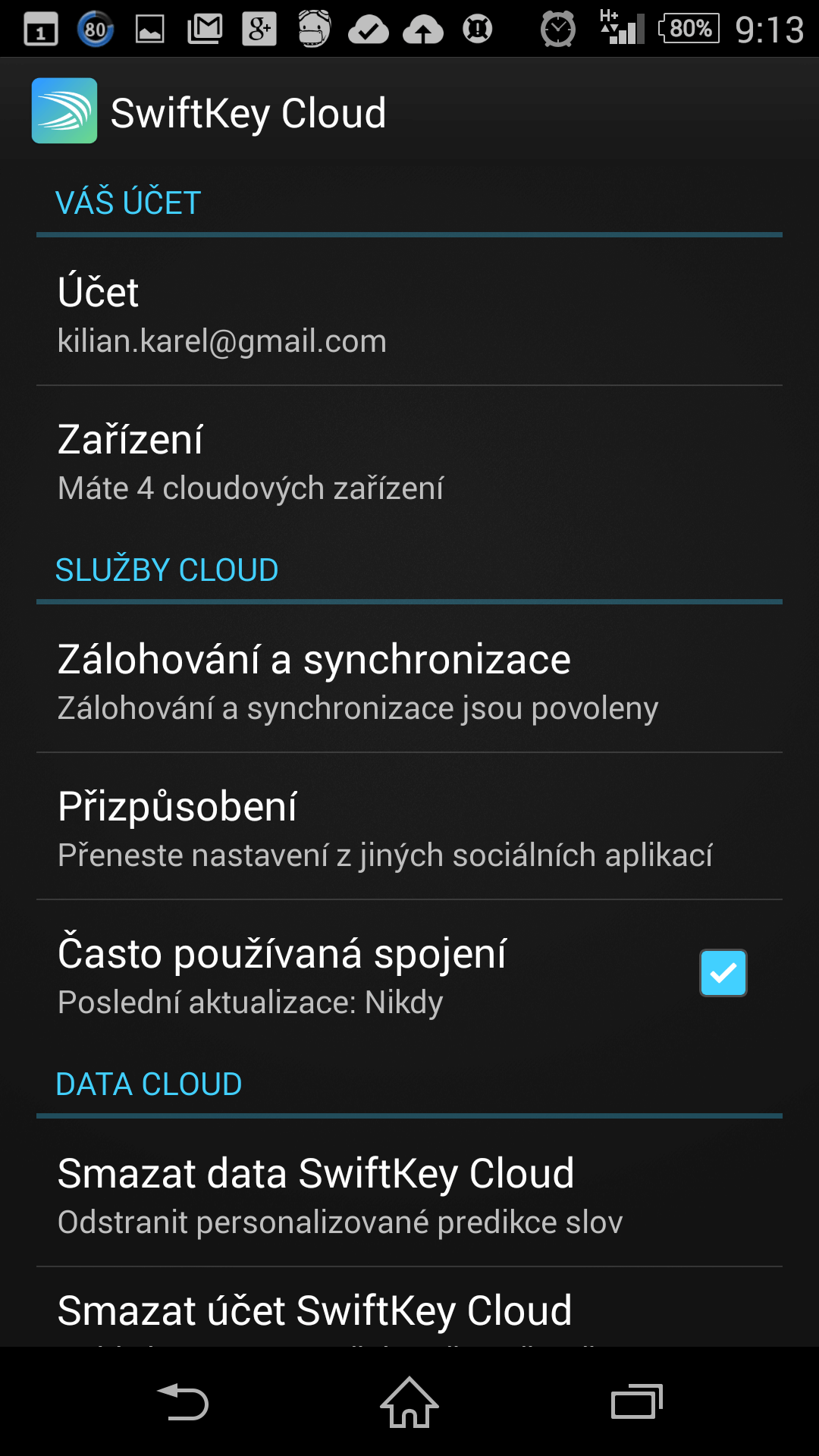Go back with system back button
This screenshot has height=1456, width=819.
(x=182, y=1401)
